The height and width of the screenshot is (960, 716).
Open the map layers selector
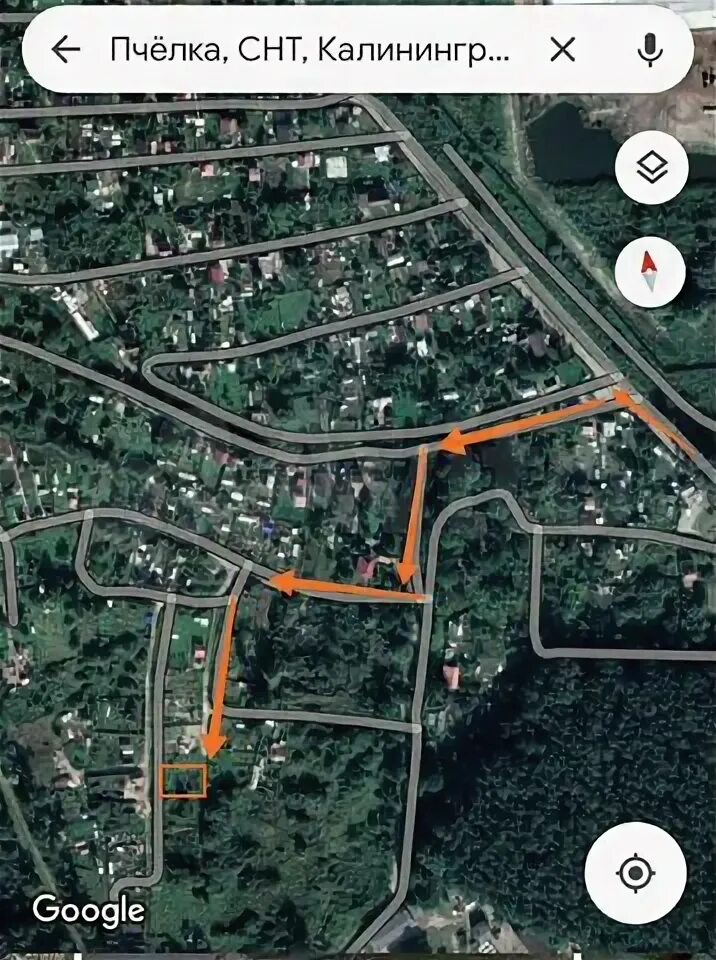(651, 168)
